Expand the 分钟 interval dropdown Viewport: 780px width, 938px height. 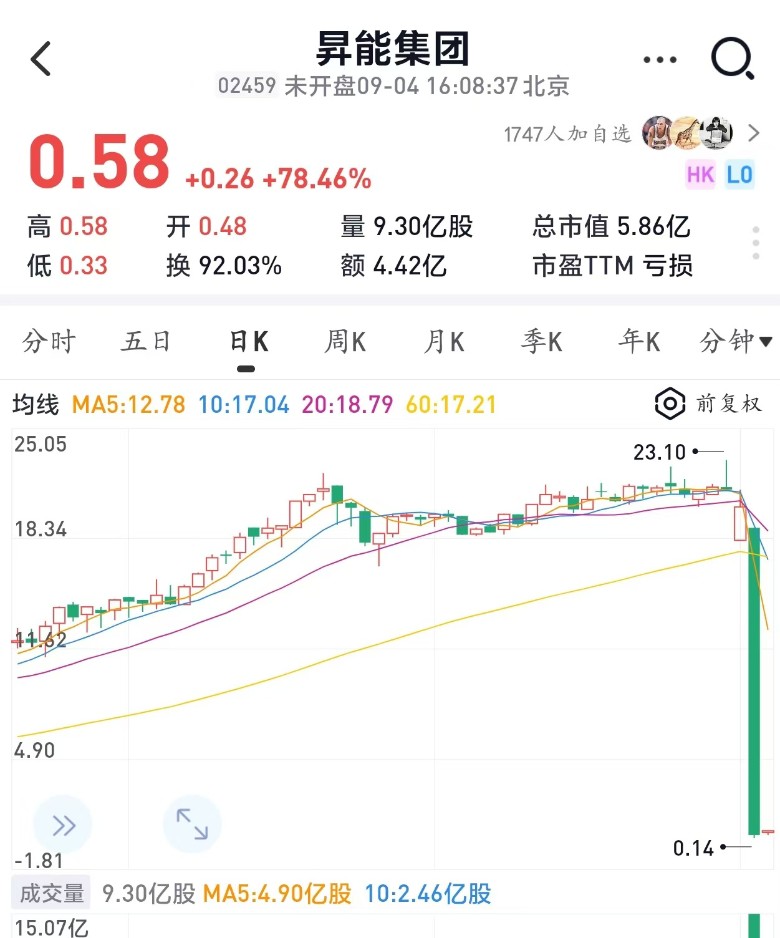click(x=736, y=342)
